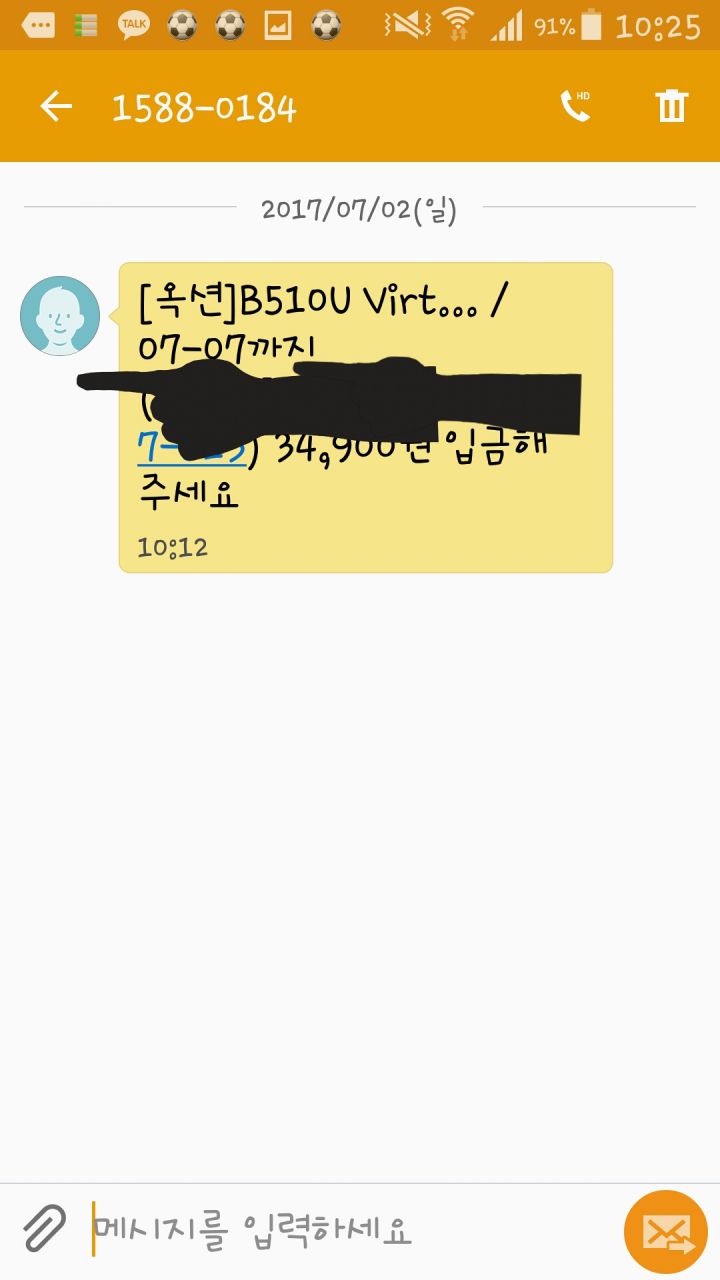Tap the vibrate mode status icon
This screenshot has height=1280, width=720.
click(405, 24)
